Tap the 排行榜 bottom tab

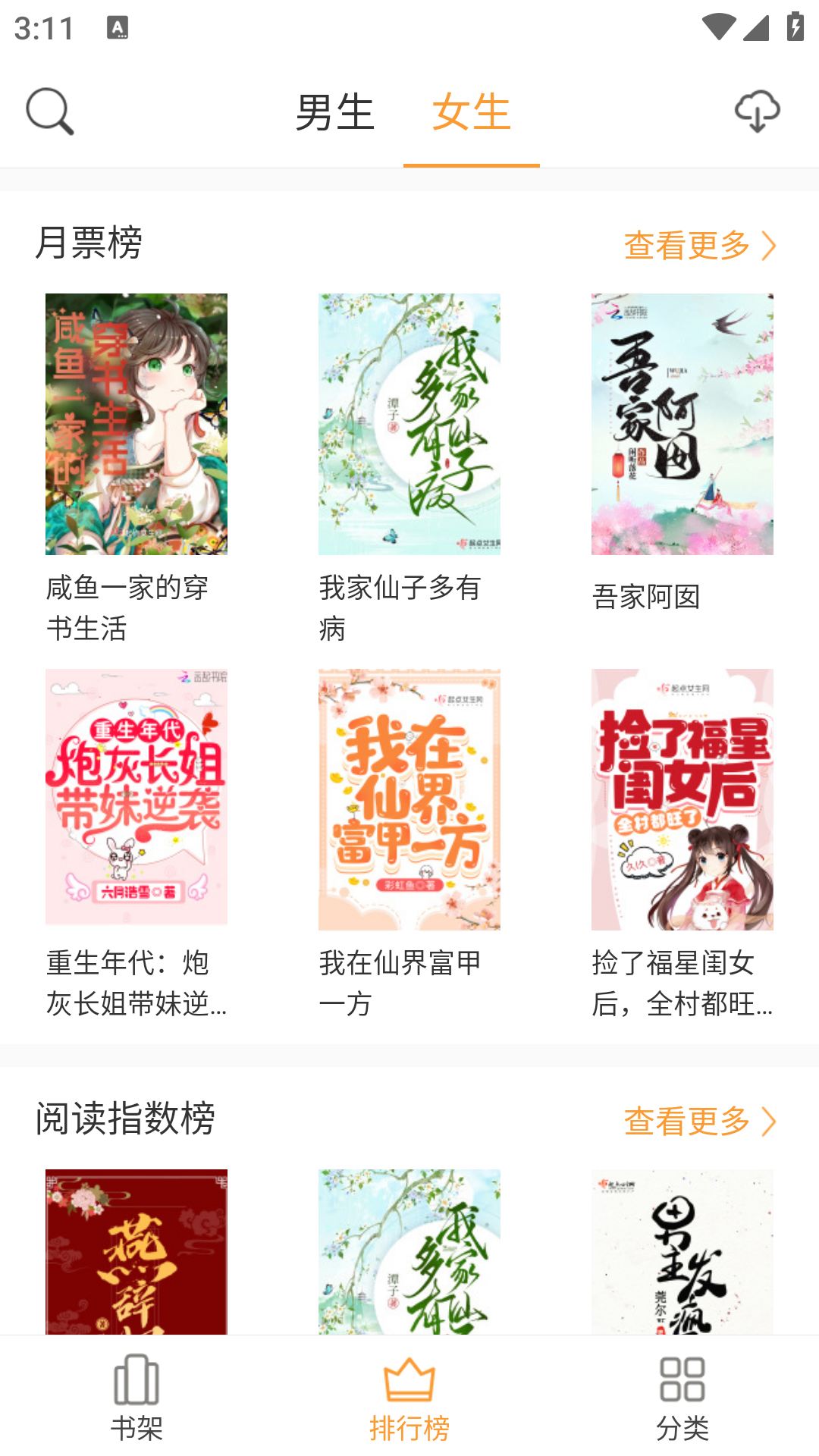click(x=409, y=1397)
